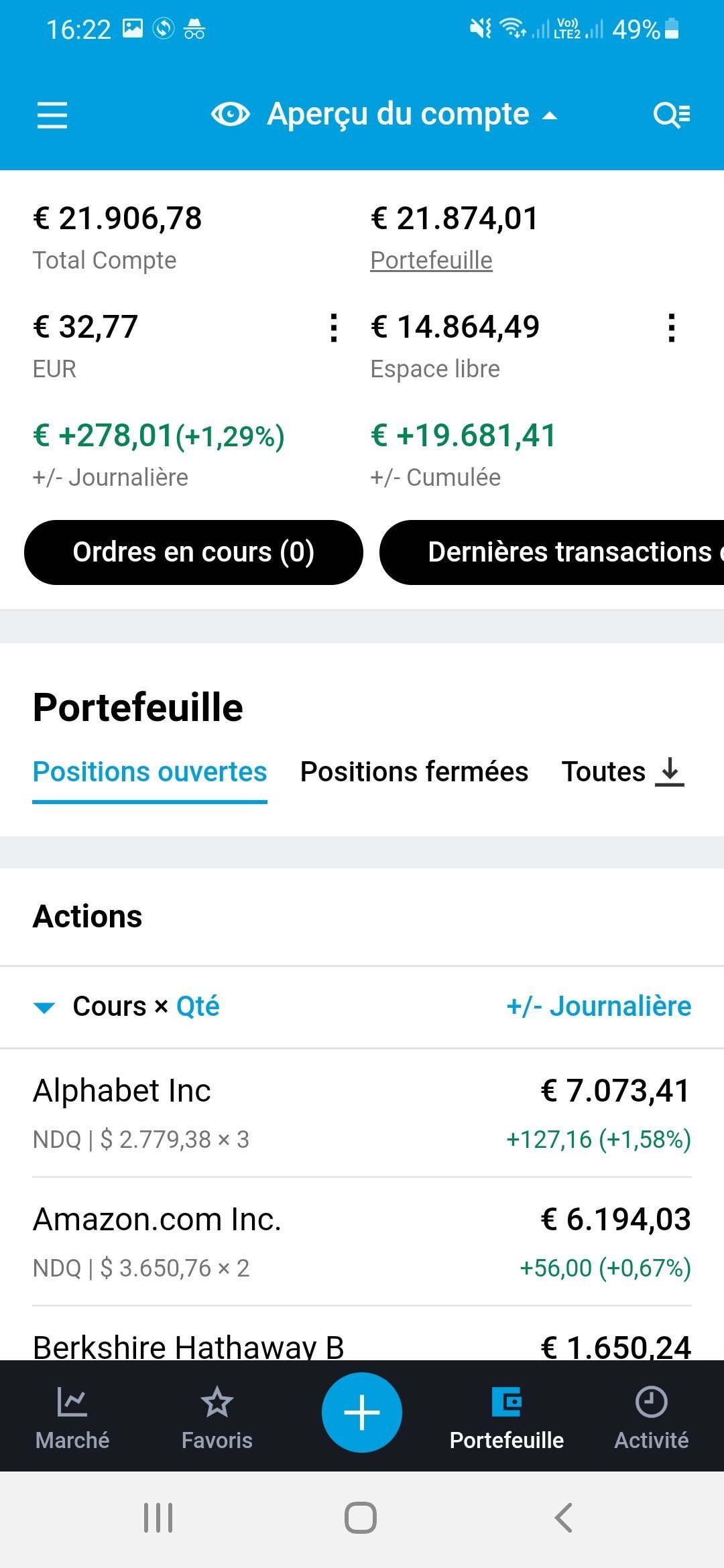Open the Alphabet Inc position
Screen dimensions: 724x1568
click(x=362, y=1112)
